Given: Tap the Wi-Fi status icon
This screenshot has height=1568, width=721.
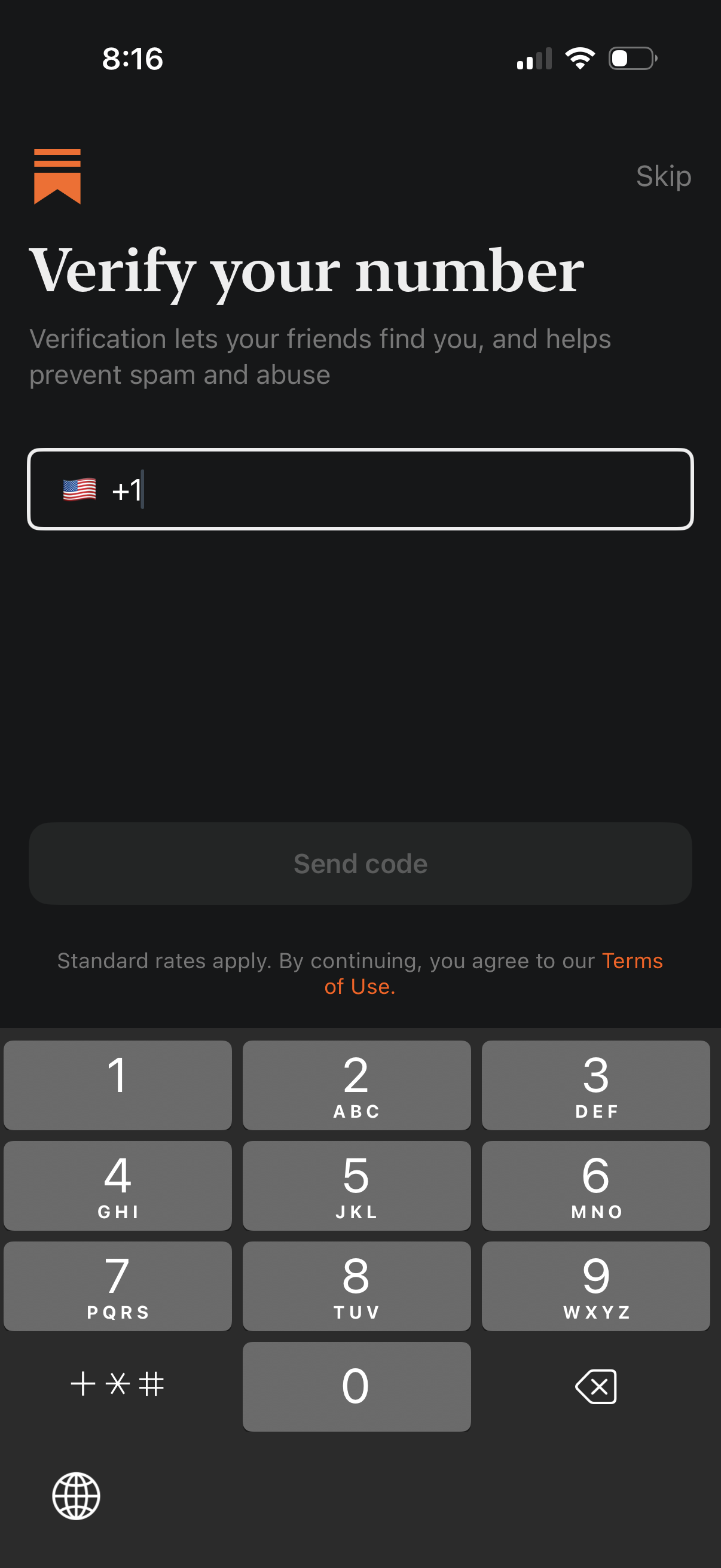Looking at the screenshot, I should coord(579,58).
